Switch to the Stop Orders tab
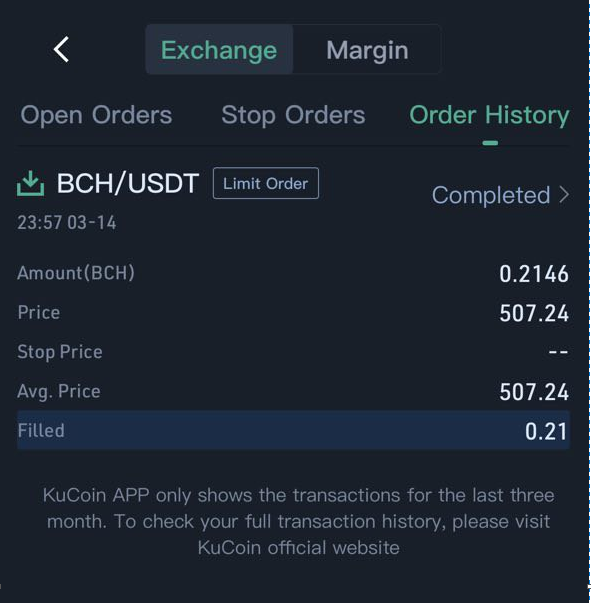 [x=293, y=115]
